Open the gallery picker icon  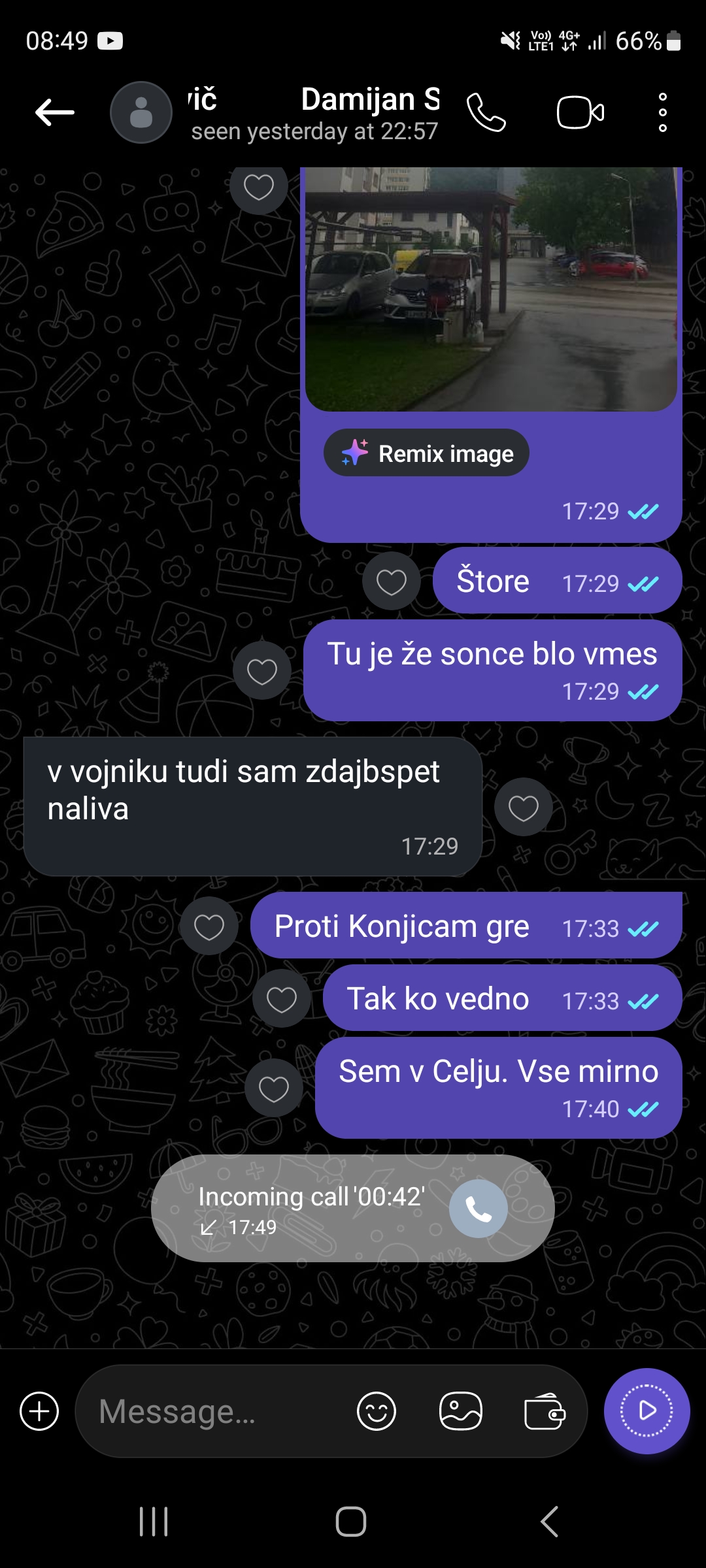click(461, 1411)
